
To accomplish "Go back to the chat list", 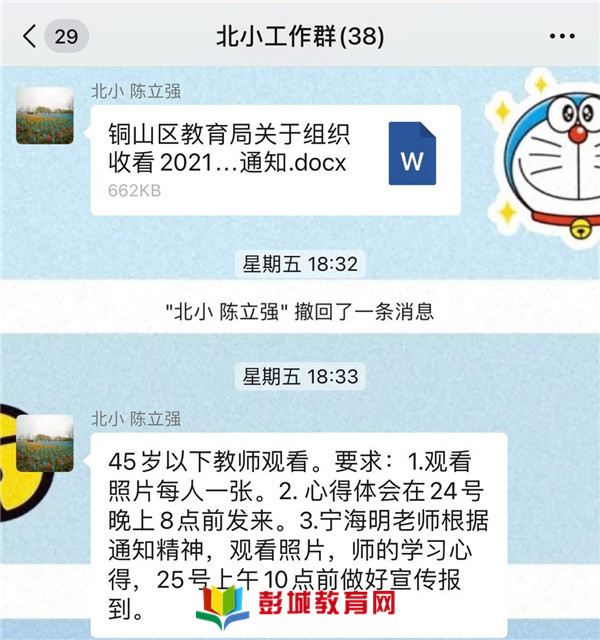I will click(x=32, y=37).
